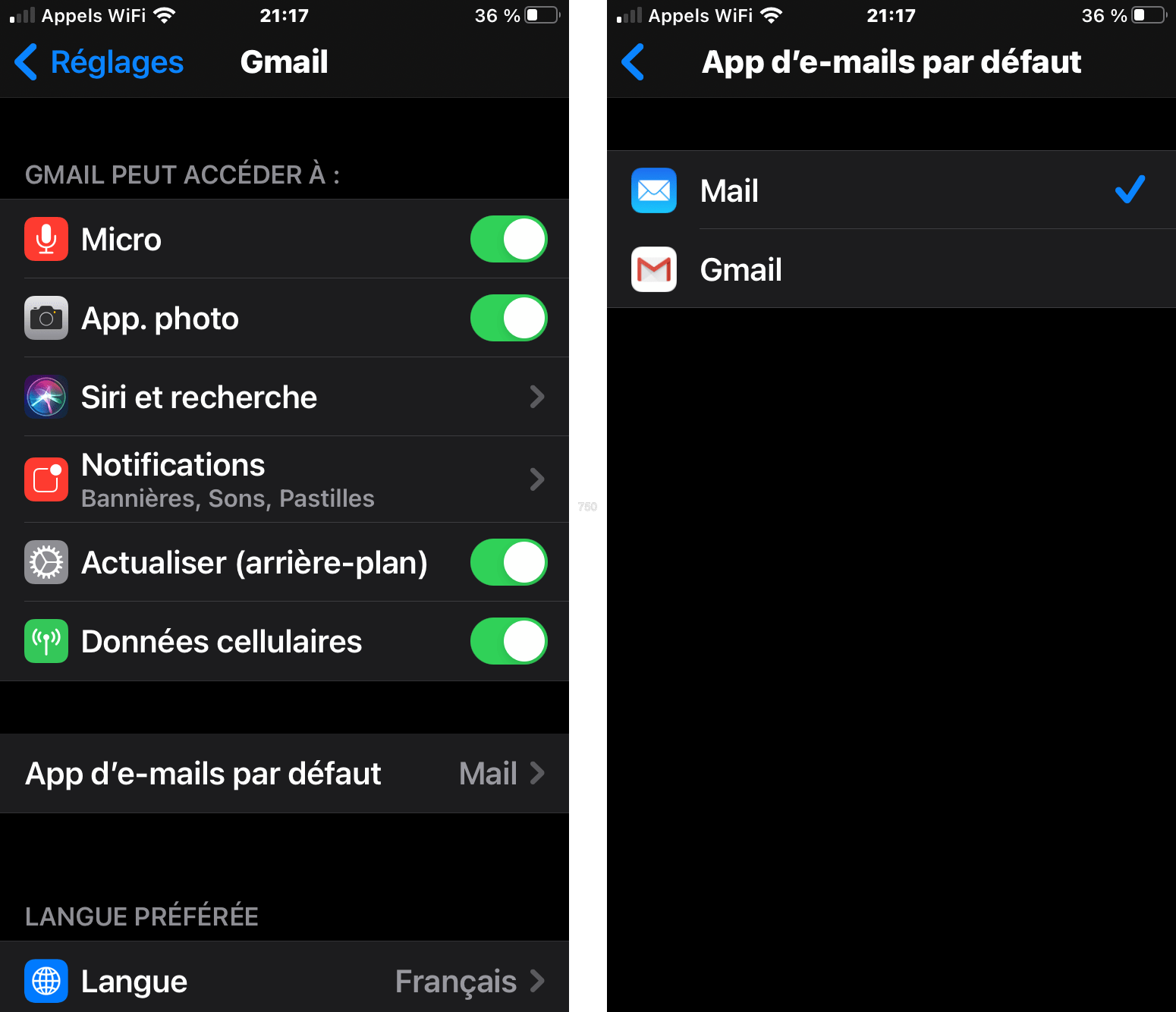Viewport: 1176px width, 1012px height.
Task: Go back to Réglages
Action: click(x=99, y=62)
